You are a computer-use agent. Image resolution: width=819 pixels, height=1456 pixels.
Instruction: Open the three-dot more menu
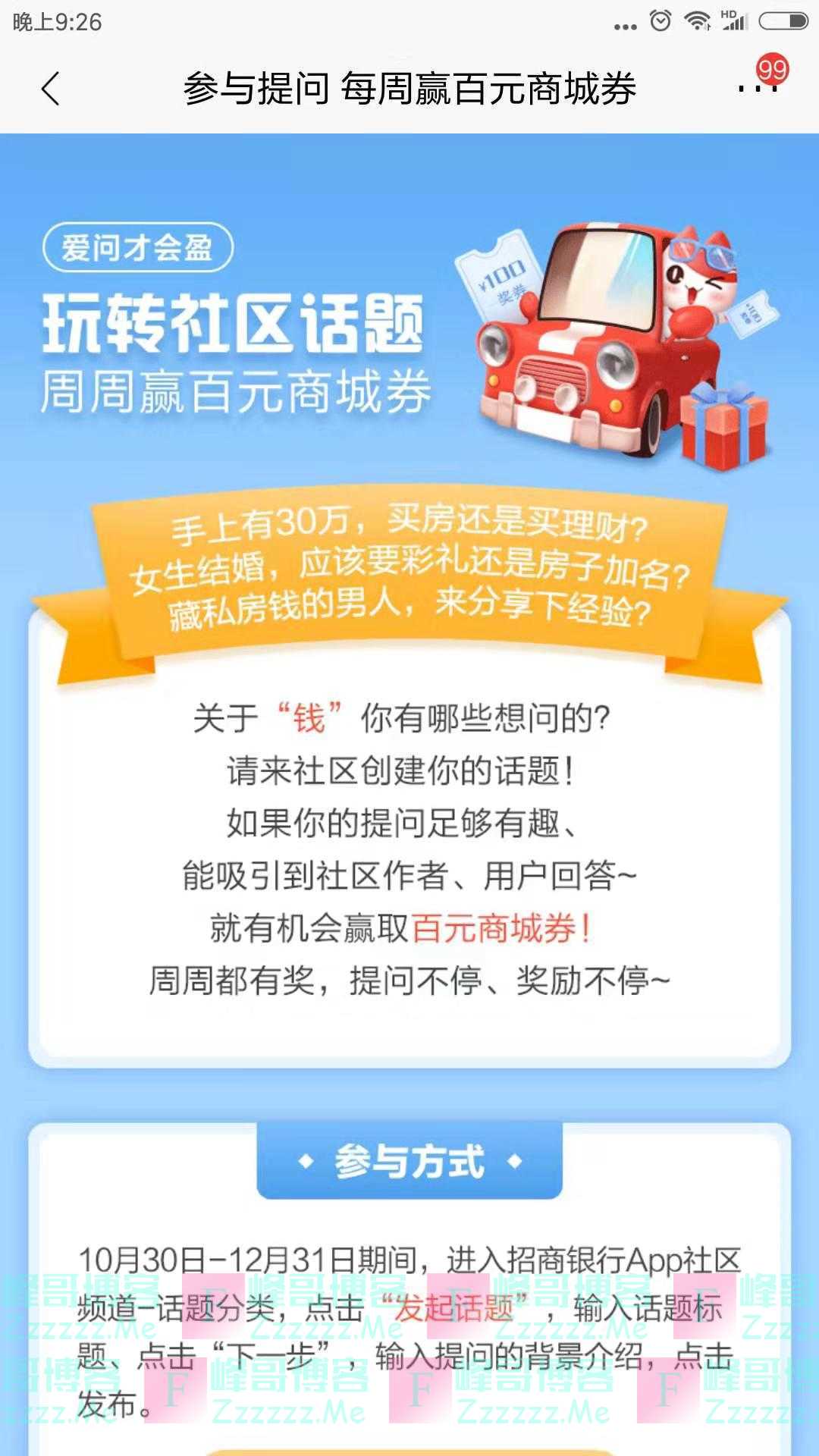coord(757,88)
